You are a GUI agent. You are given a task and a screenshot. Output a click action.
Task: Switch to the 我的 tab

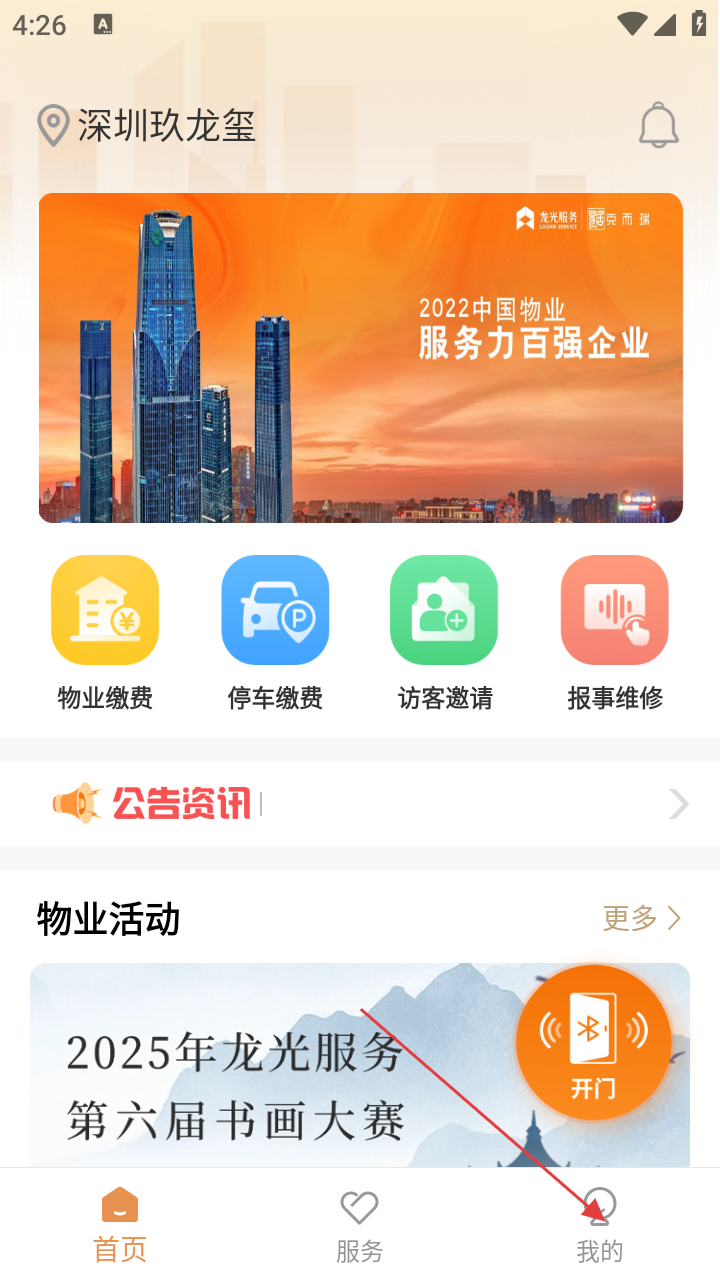pyautogui.click(x=599, y=1226)
